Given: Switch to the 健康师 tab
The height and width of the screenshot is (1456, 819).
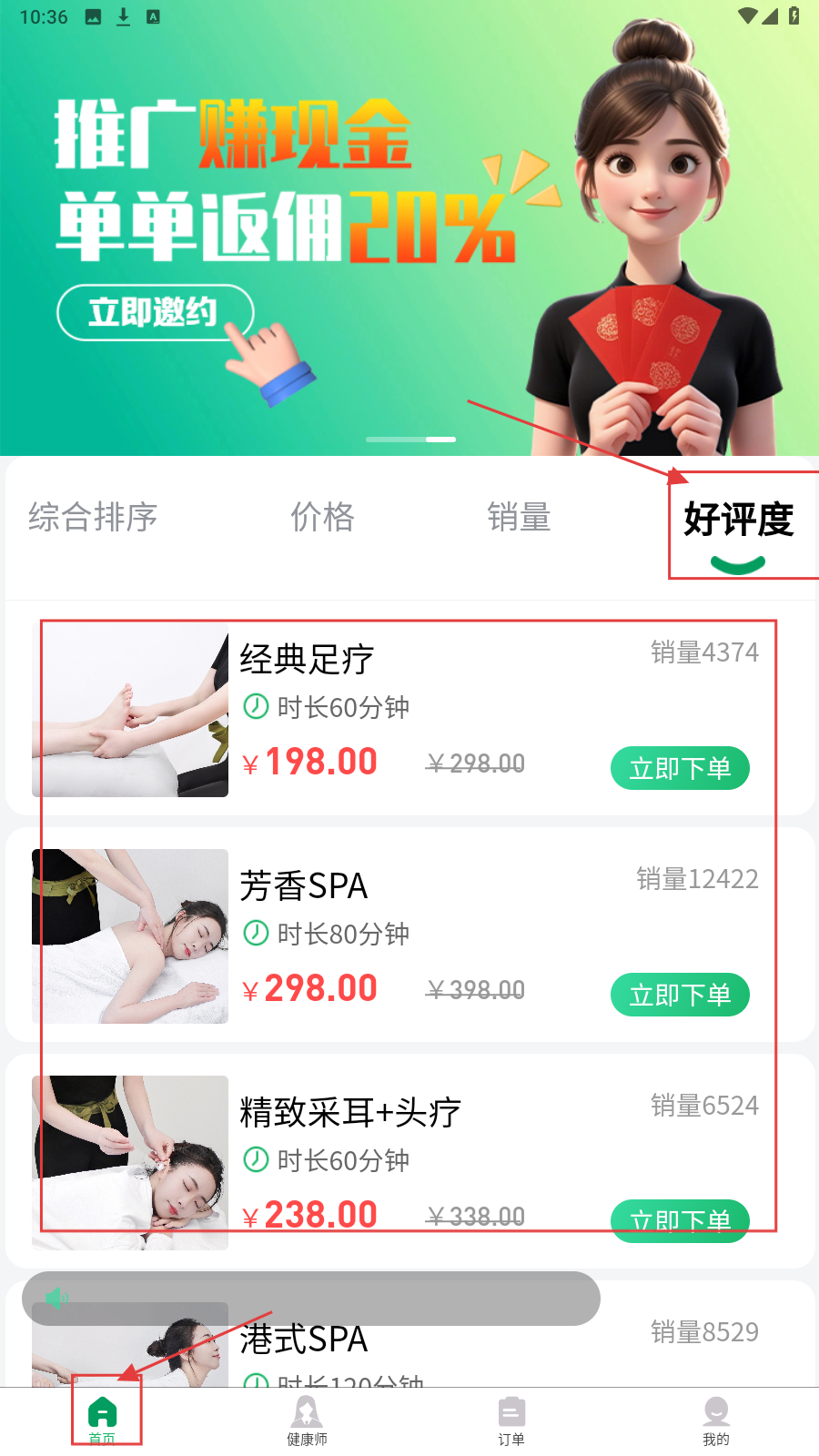Looking at the screenshot, I should click(307, 1421).
